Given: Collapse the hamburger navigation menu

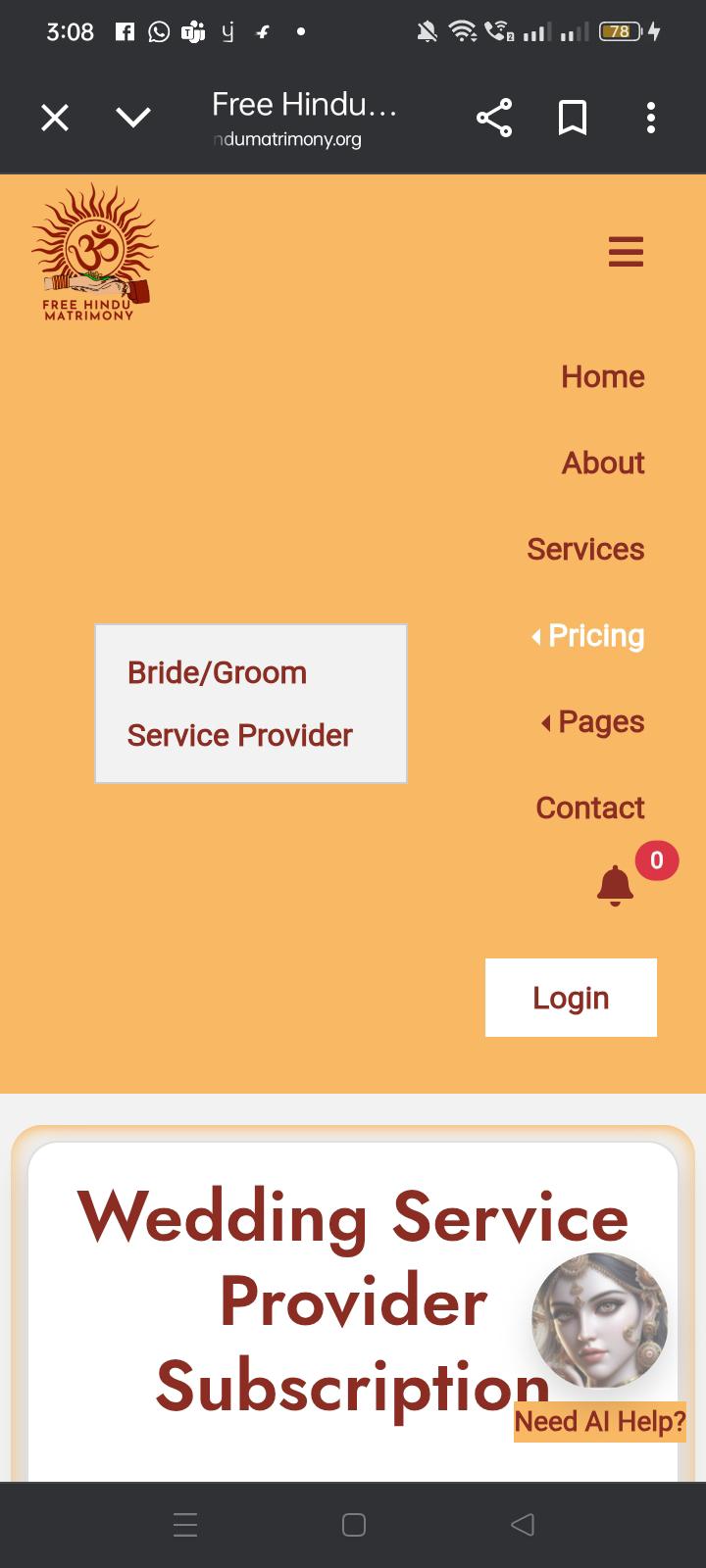Looking at the screenshot, I should 626,252.
